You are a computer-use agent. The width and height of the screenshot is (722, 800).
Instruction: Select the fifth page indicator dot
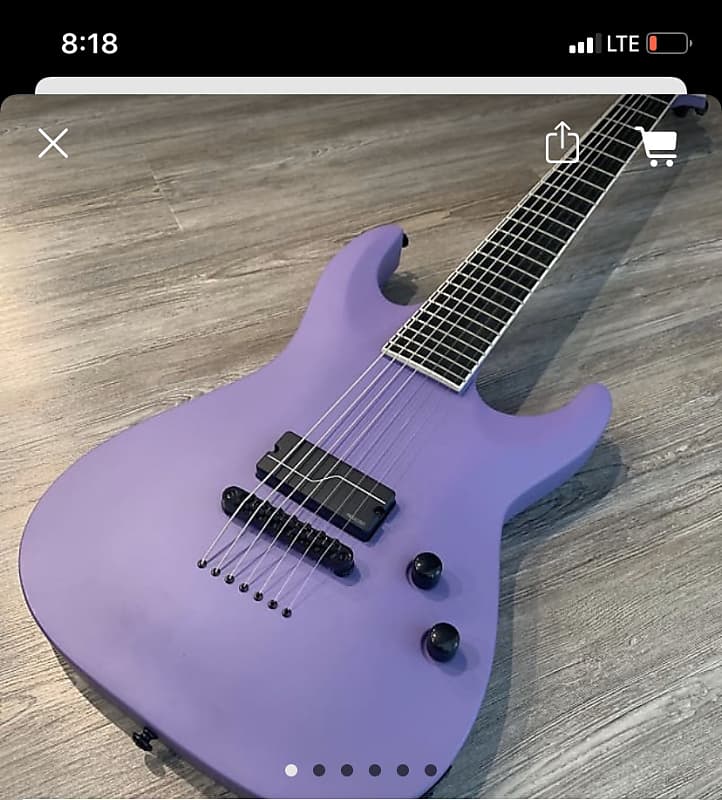404,770
